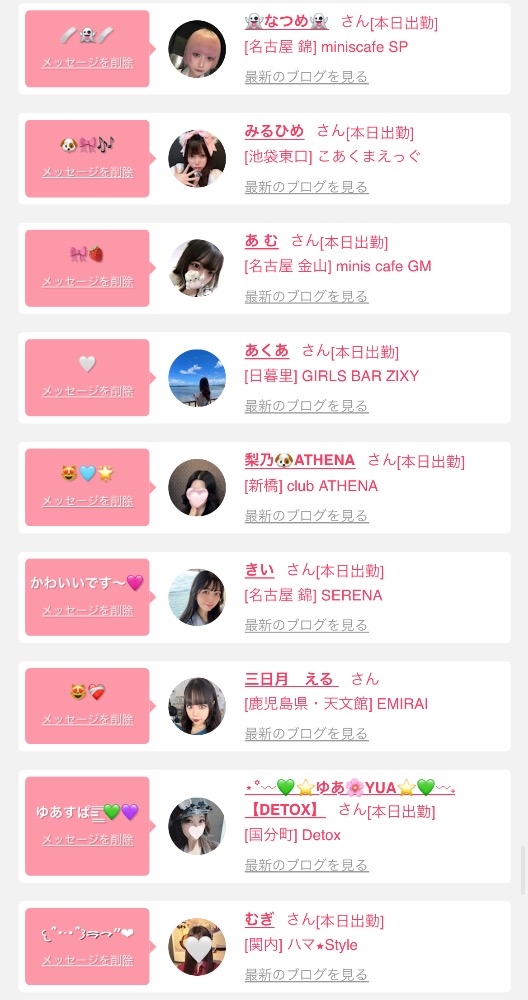
Task: Delete the message sent to なつめ
Action: [87, 62]
